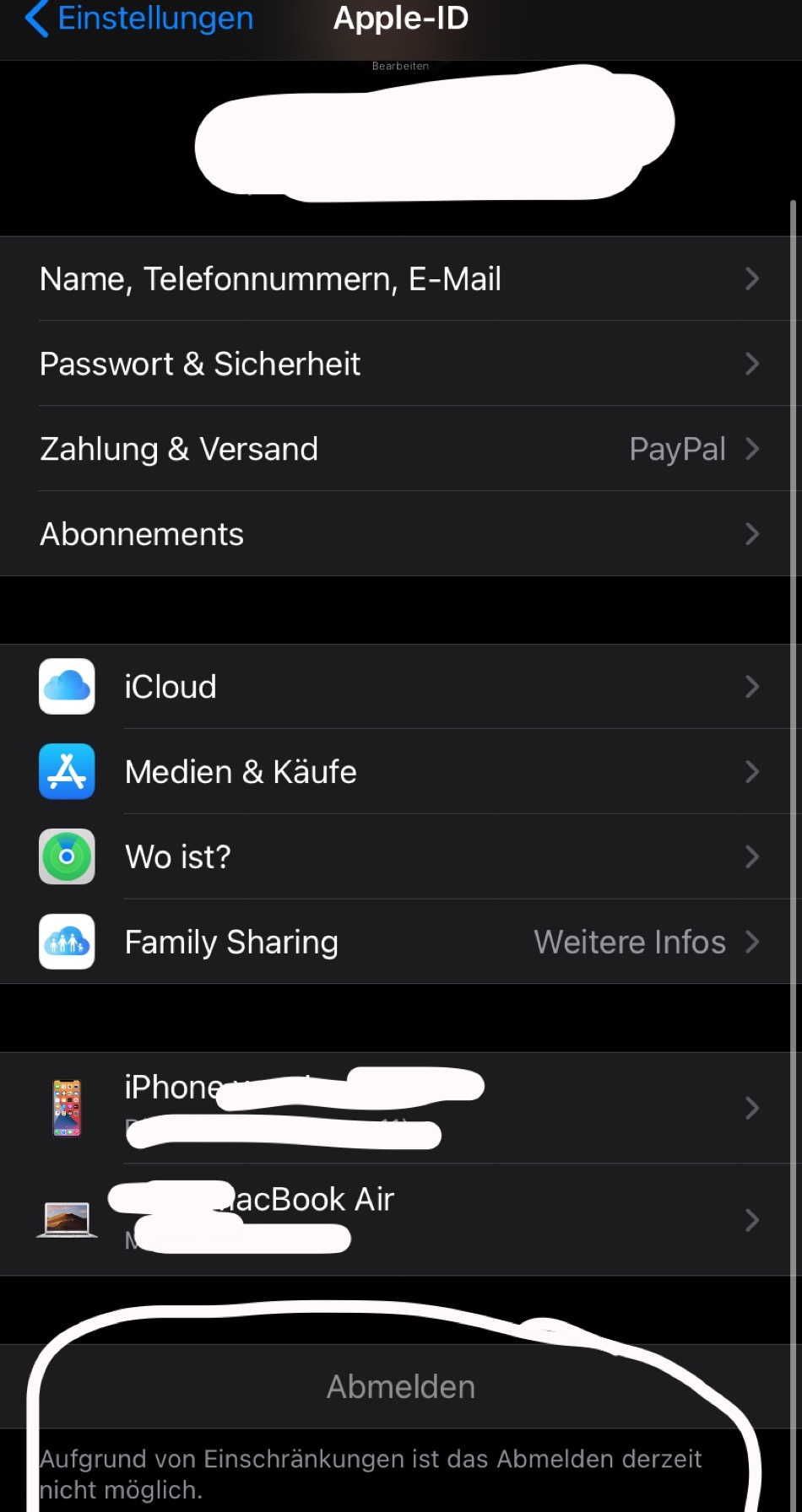This screenshot has height=1512, width=802.
Task: Open Name, Telefonnummern, E-Mail
Action: click(400, 278)
